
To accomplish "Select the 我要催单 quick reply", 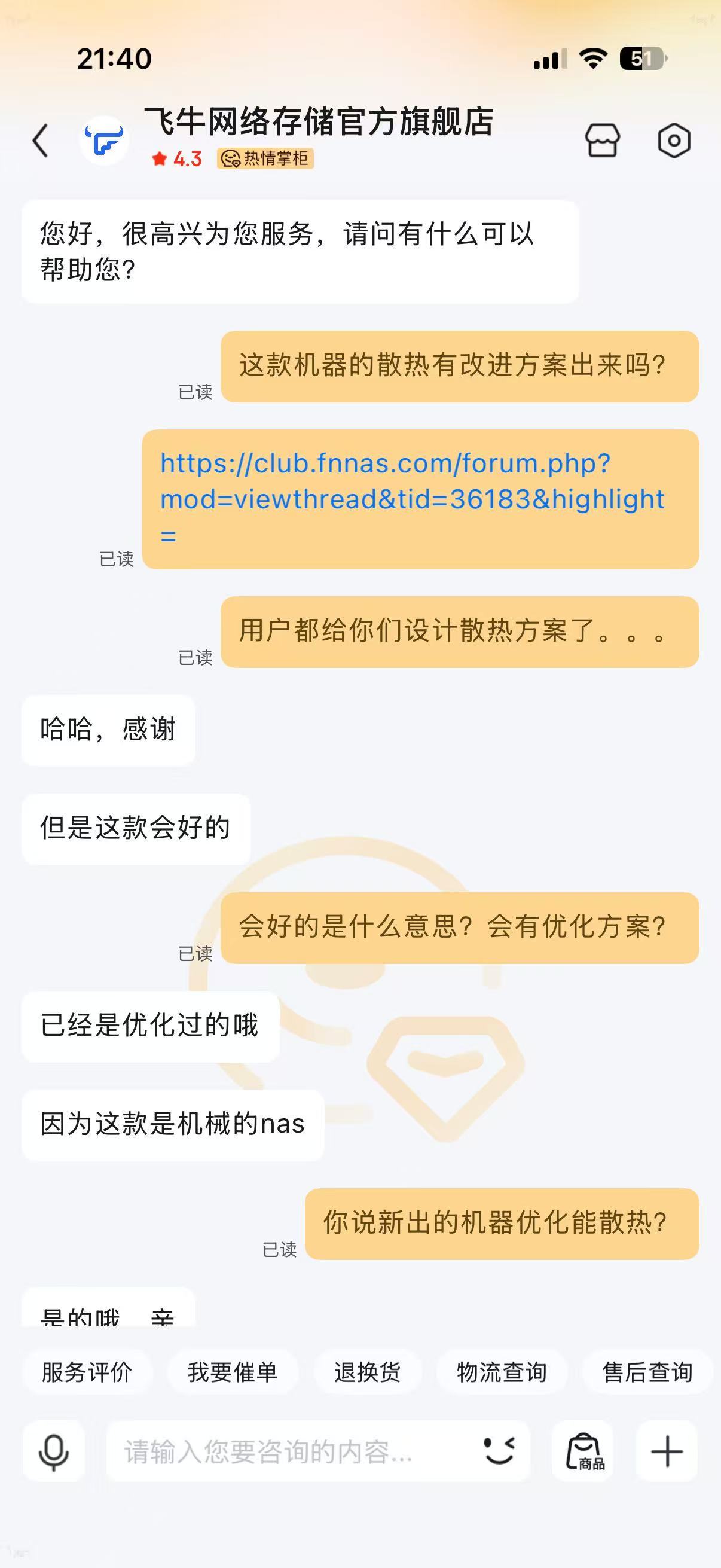I will click(233, 1372).
